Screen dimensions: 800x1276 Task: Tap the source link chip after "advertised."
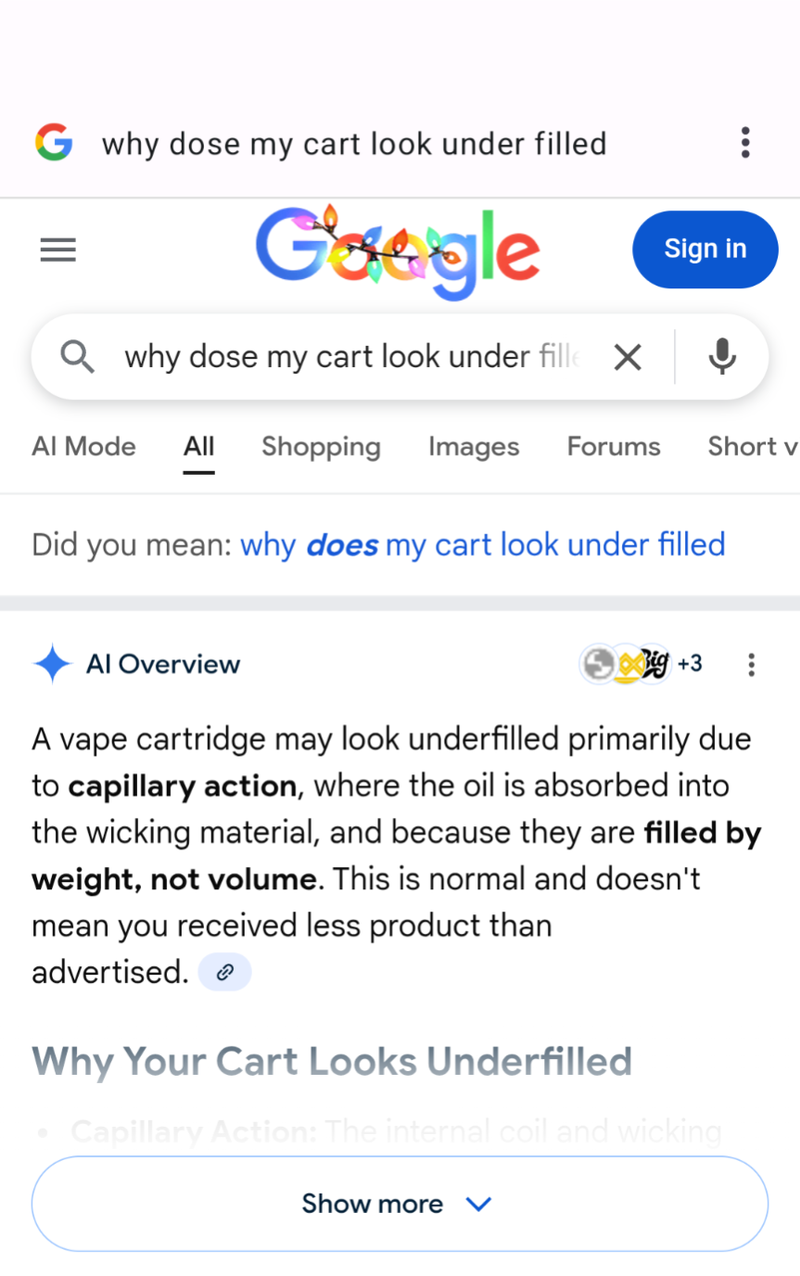tap(225, 972)
